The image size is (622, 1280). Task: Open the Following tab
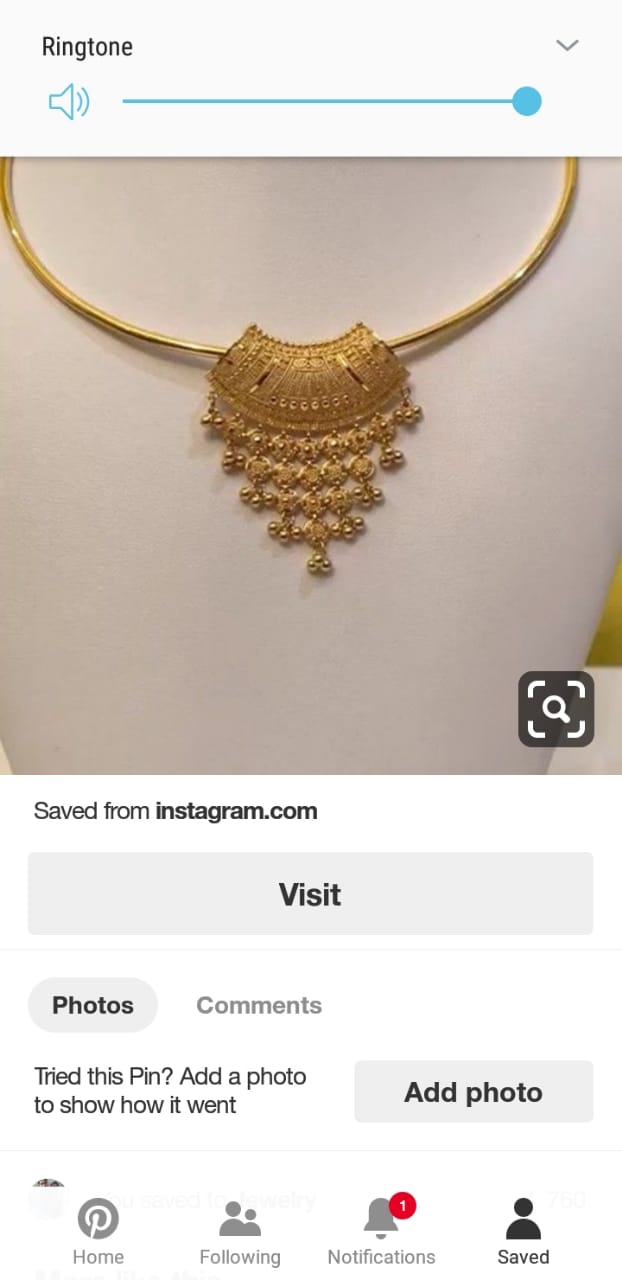point(240,1232)
